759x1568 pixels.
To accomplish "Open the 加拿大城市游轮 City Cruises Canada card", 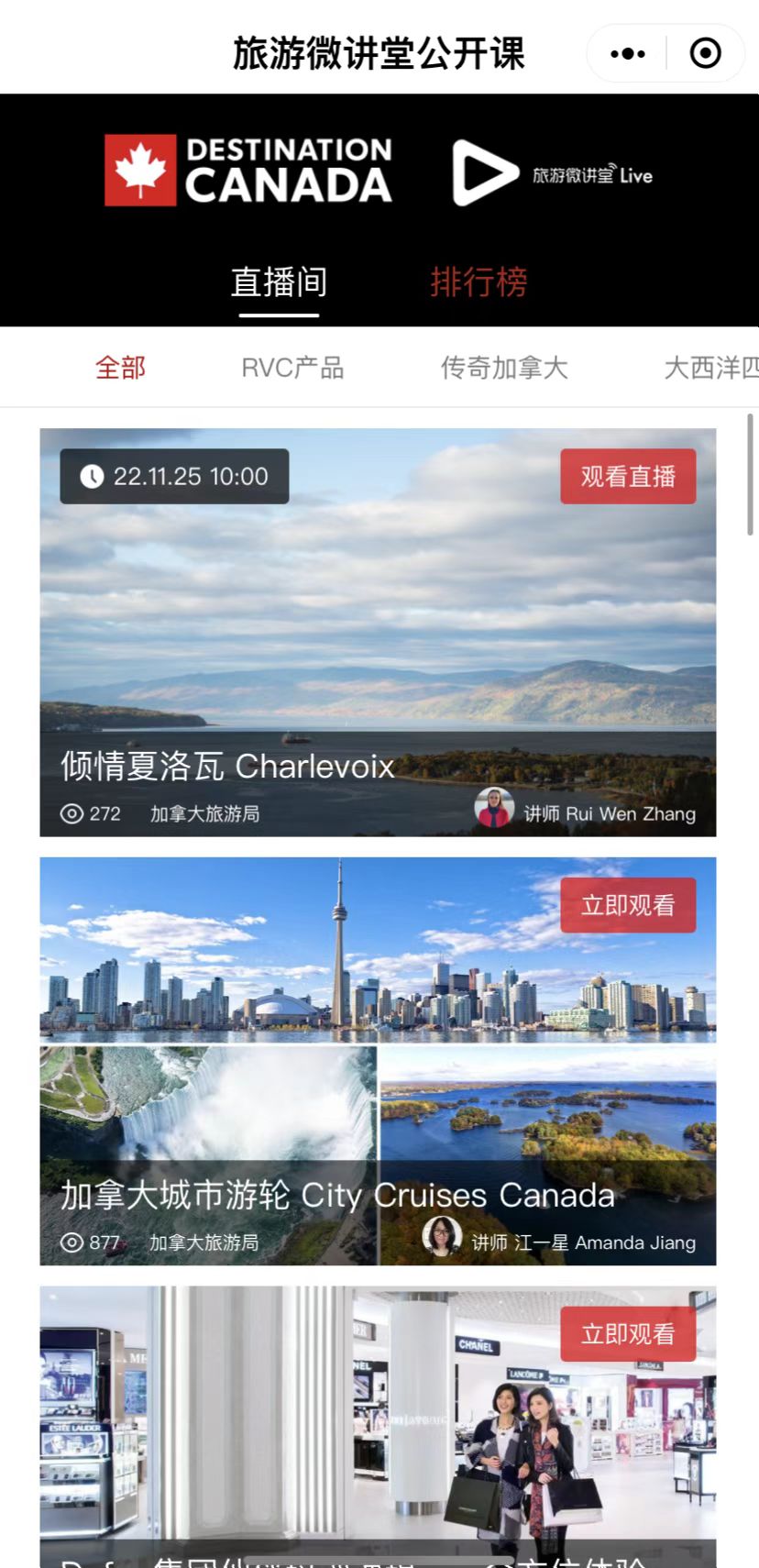I will 378,1061.
